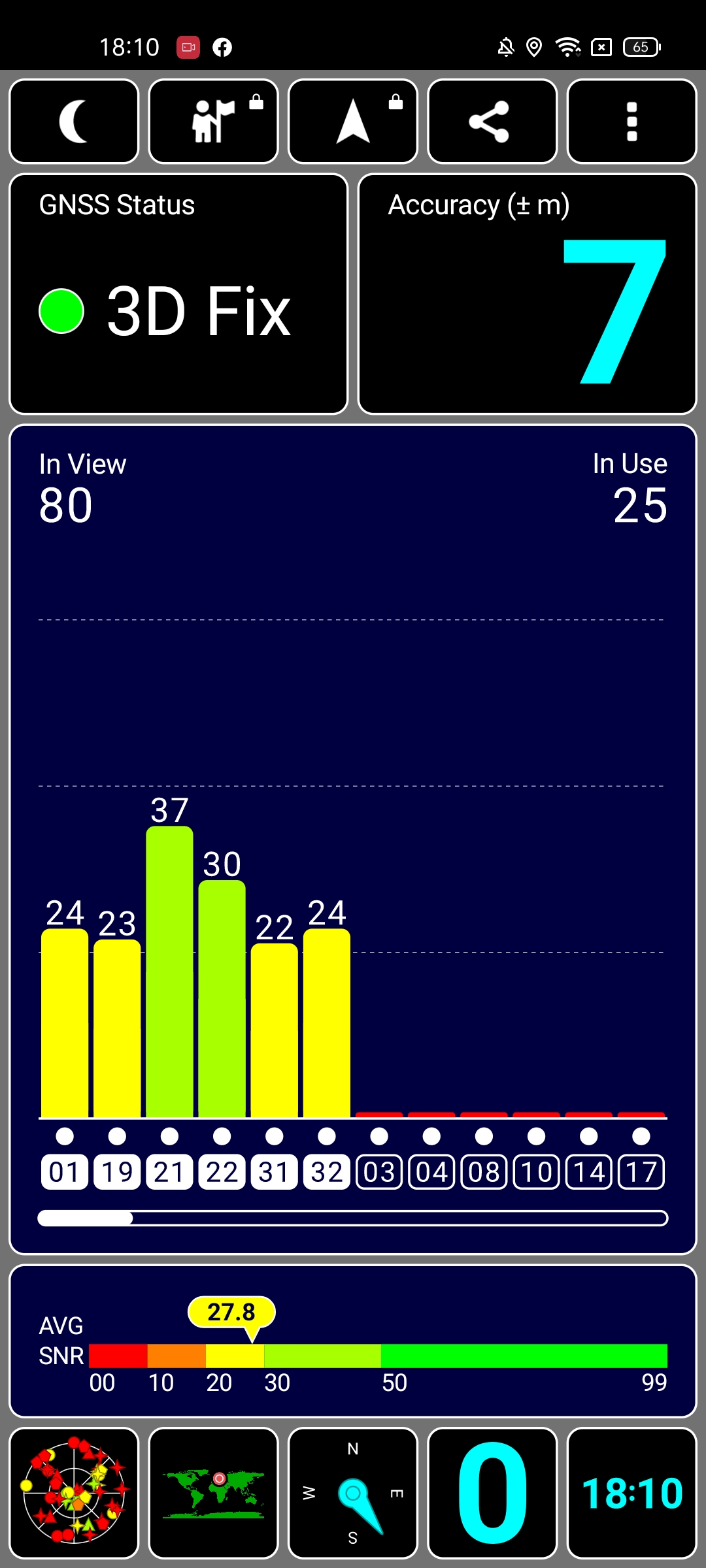Open the world map tile
This screenshot has width=706, height=1568.
coord(214,1493)
